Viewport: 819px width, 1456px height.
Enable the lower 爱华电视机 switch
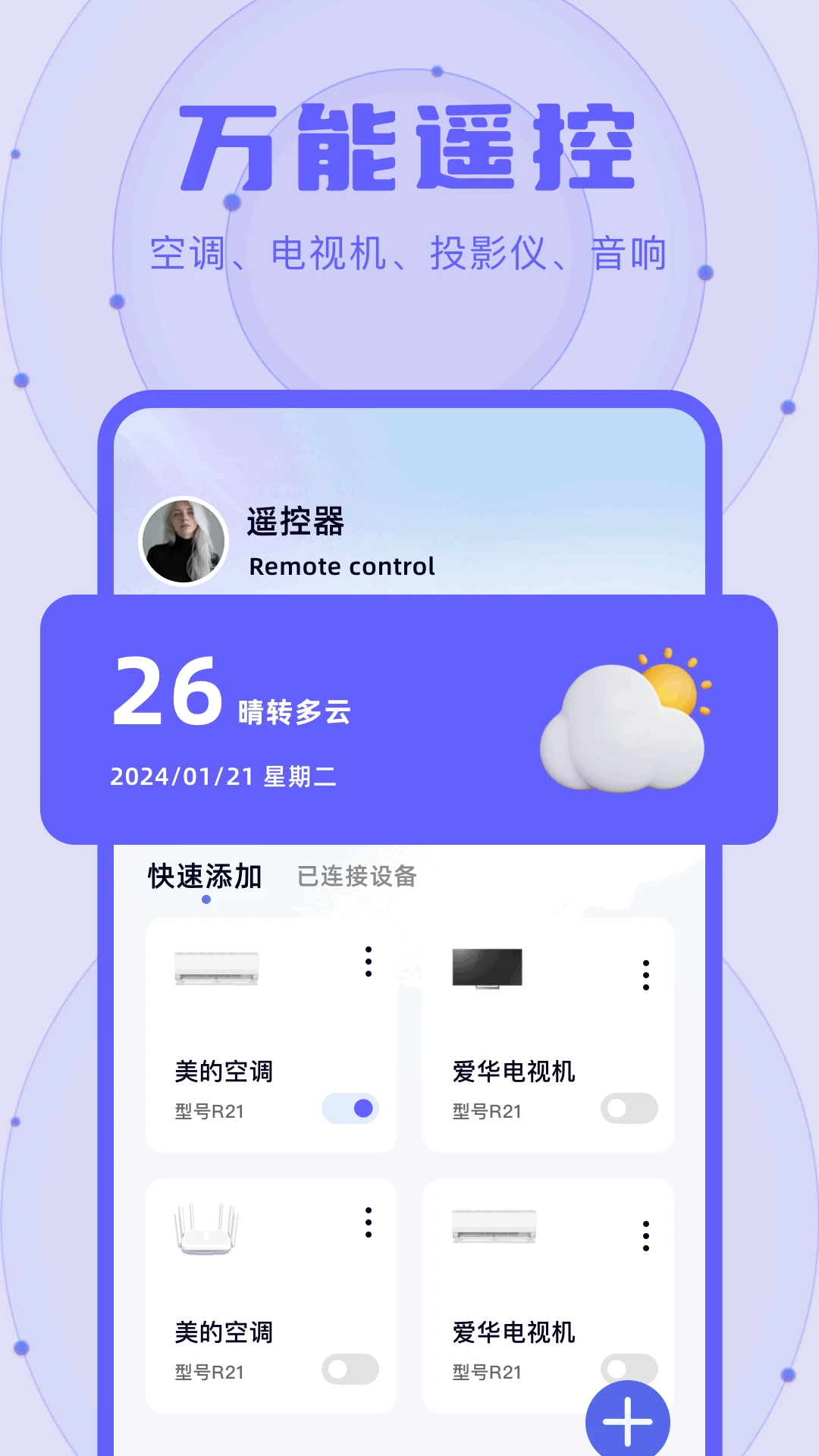tap(629, 1370)
